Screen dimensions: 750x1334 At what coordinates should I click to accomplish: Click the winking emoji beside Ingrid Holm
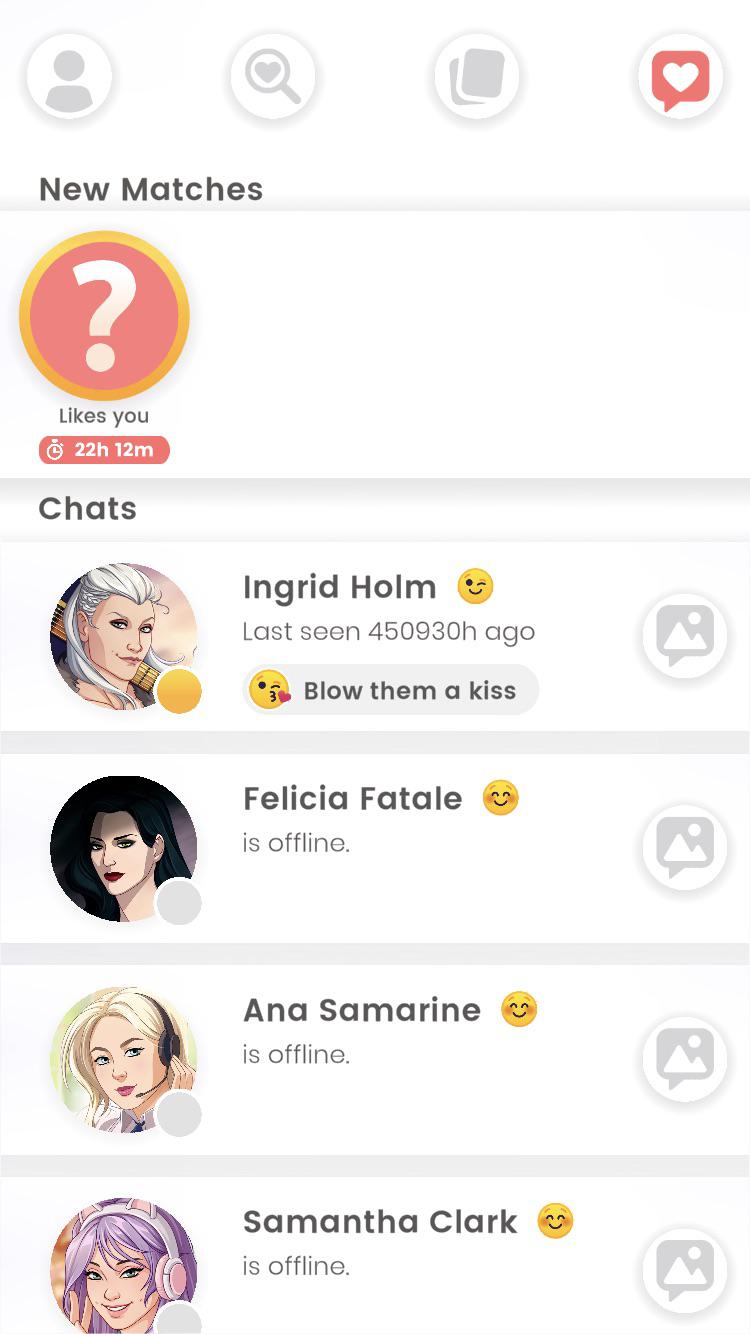pyautogui.click(x=474, y=586)
